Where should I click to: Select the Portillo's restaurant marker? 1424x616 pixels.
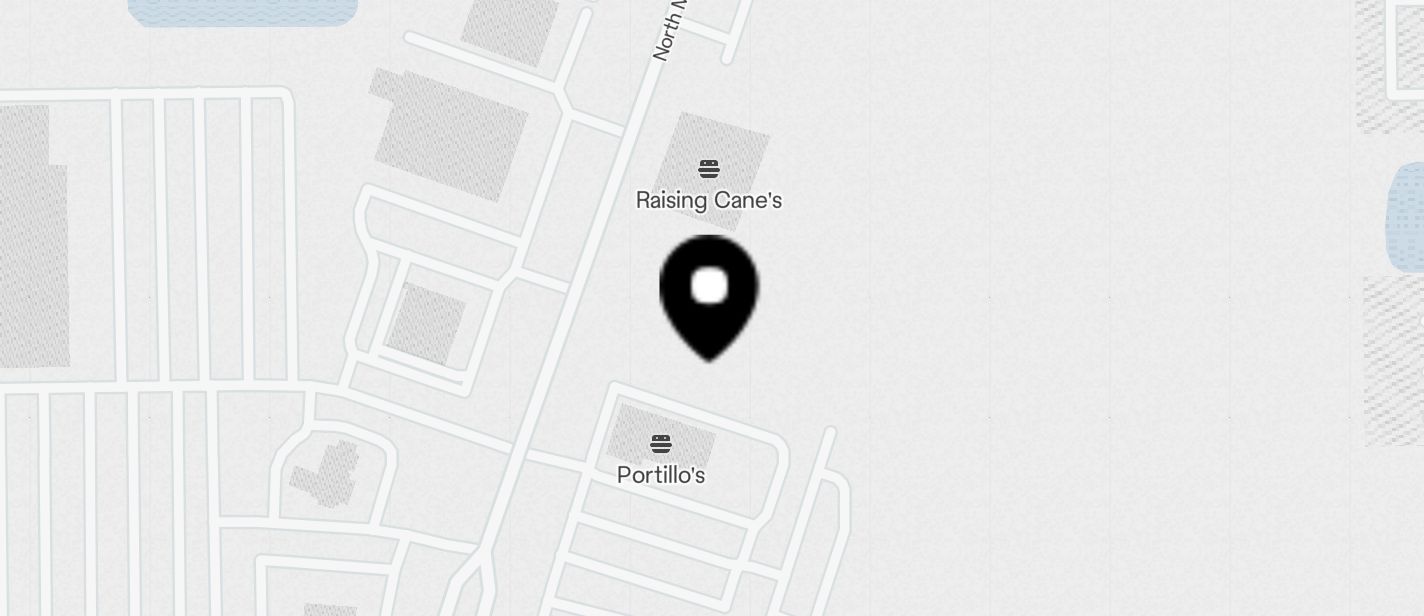[661, 444]
